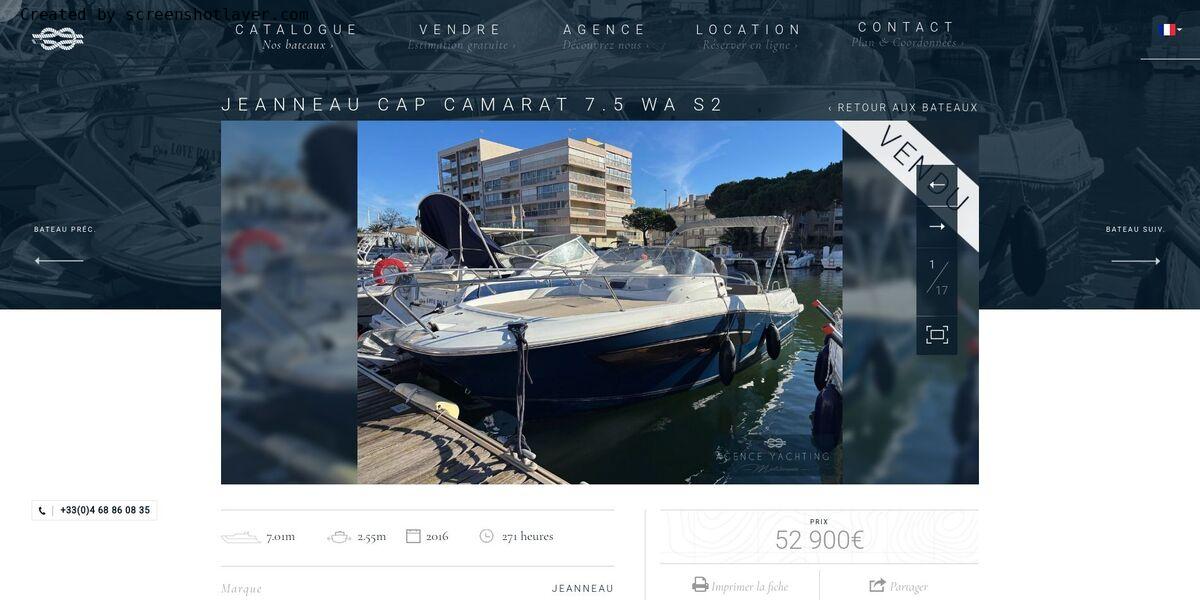Show the previous photo in gallery
This screenshot has width=1200, height=600.
pos(936,186)
